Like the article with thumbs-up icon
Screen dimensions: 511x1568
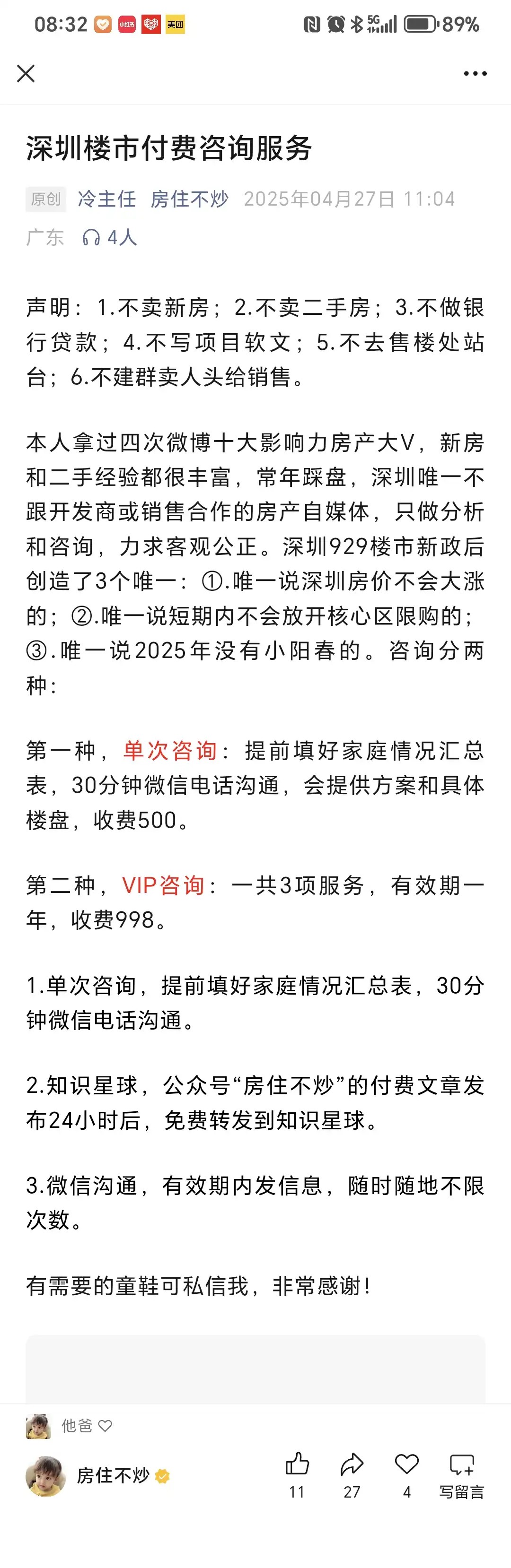click(x=297, y=1464)
